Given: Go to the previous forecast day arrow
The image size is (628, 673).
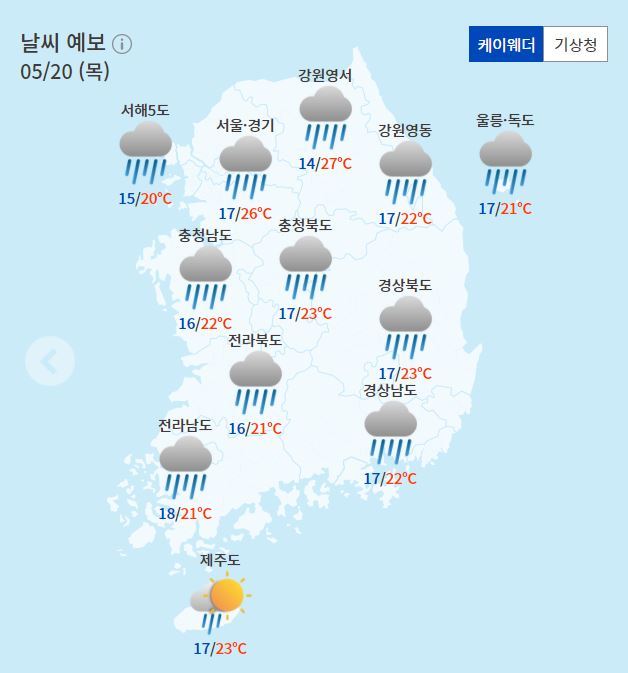Looking at the screenshot, I should [49, 361].
